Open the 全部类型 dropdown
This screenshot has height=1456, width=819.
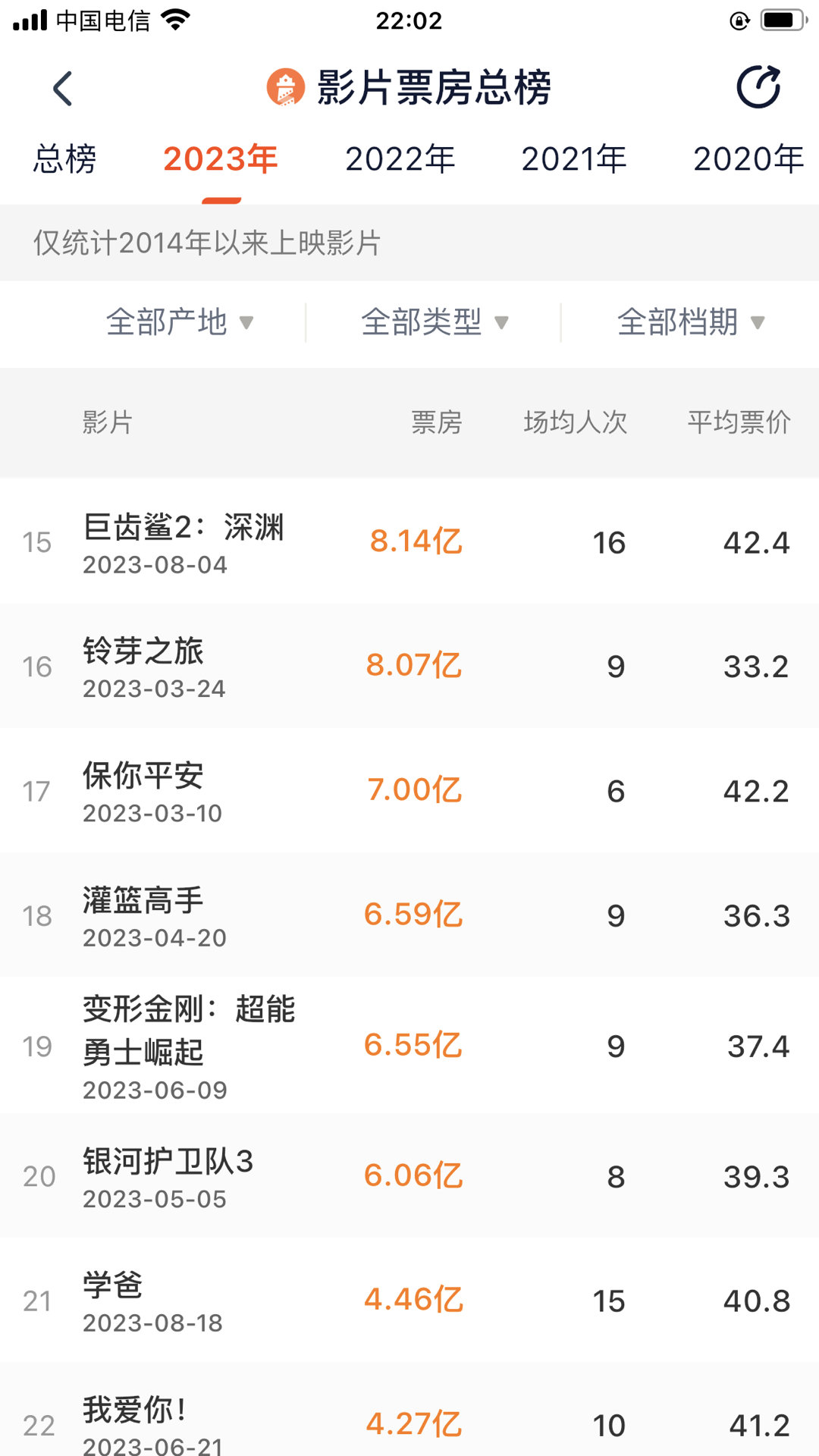pos(435,322)
